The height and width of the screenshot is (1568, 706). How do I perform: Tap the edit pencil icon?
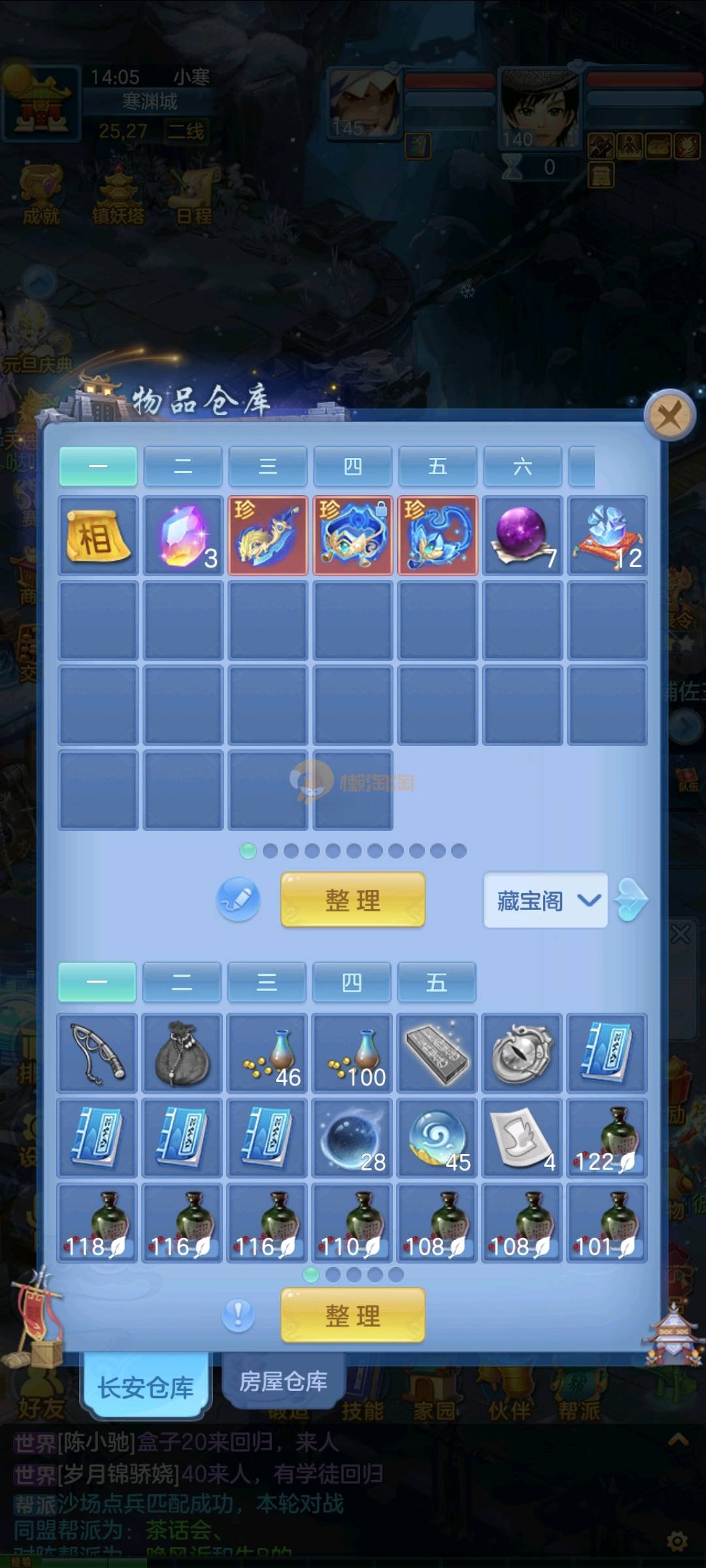tap(239, 900)
